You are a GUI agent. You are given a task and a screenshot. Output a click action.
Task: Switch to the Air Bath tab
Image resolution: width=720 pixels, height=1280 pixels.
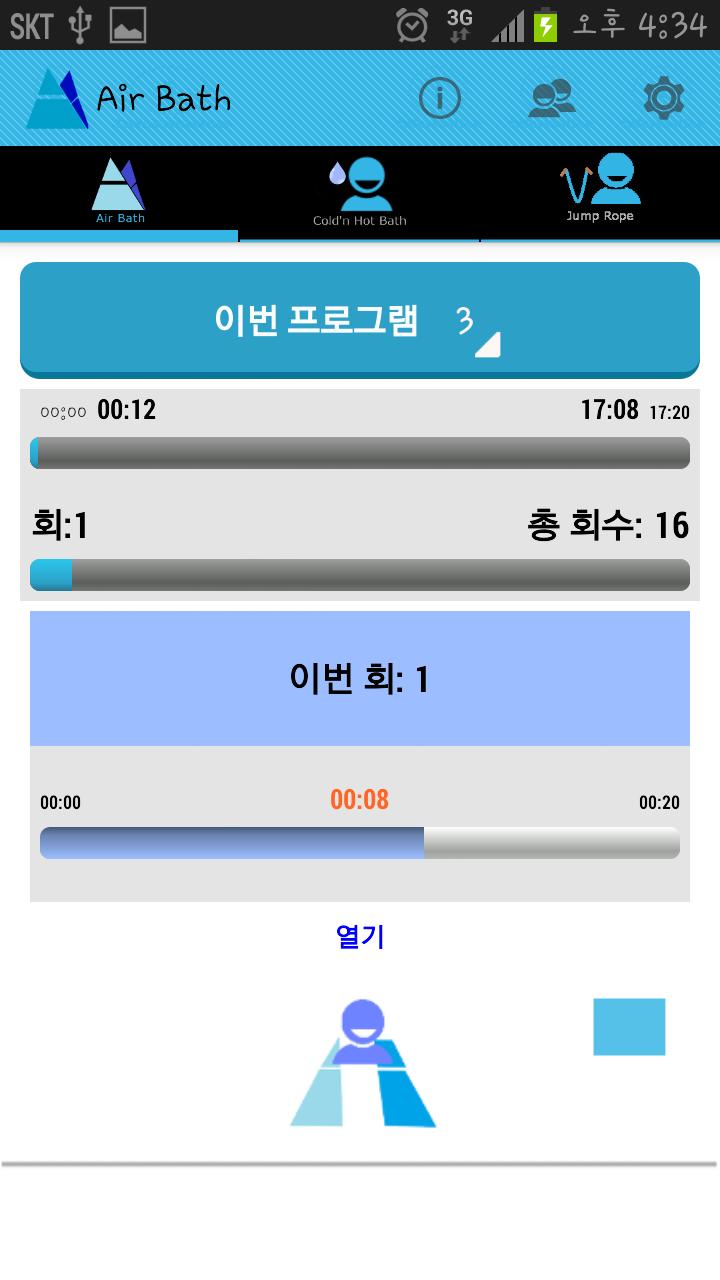[x=119, y=192]
